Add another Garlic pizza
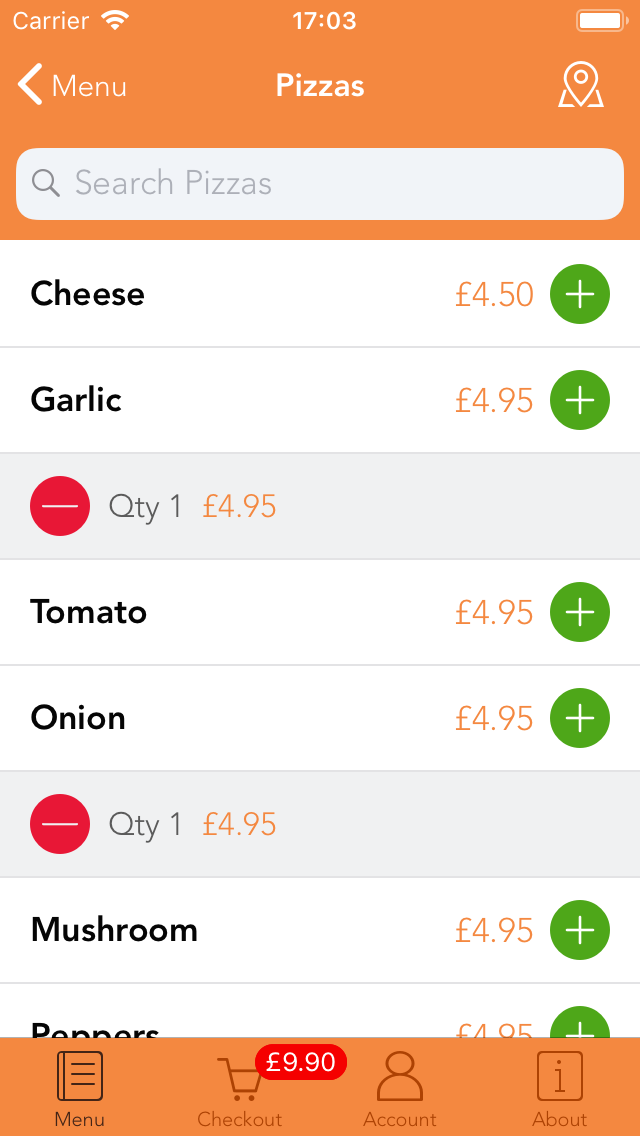 tap(580, 400)
